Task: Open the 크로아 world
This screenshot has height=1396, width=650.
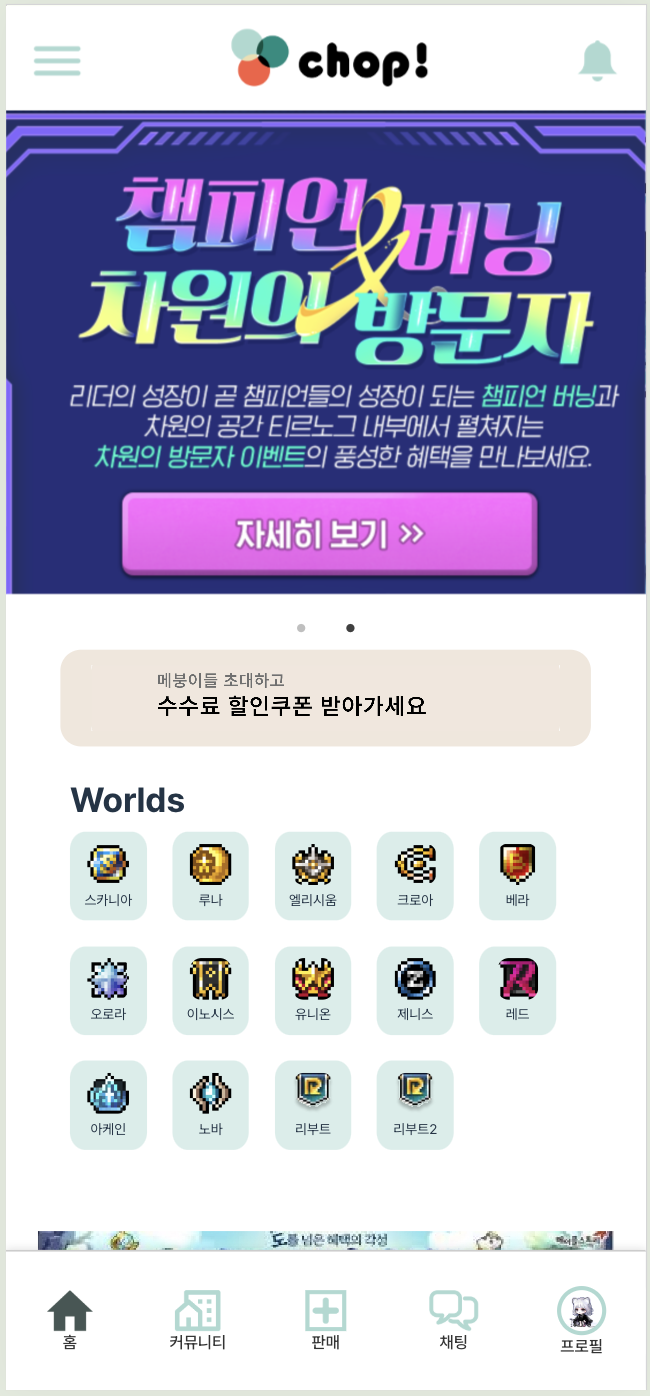Action: (x=414, y=876)
